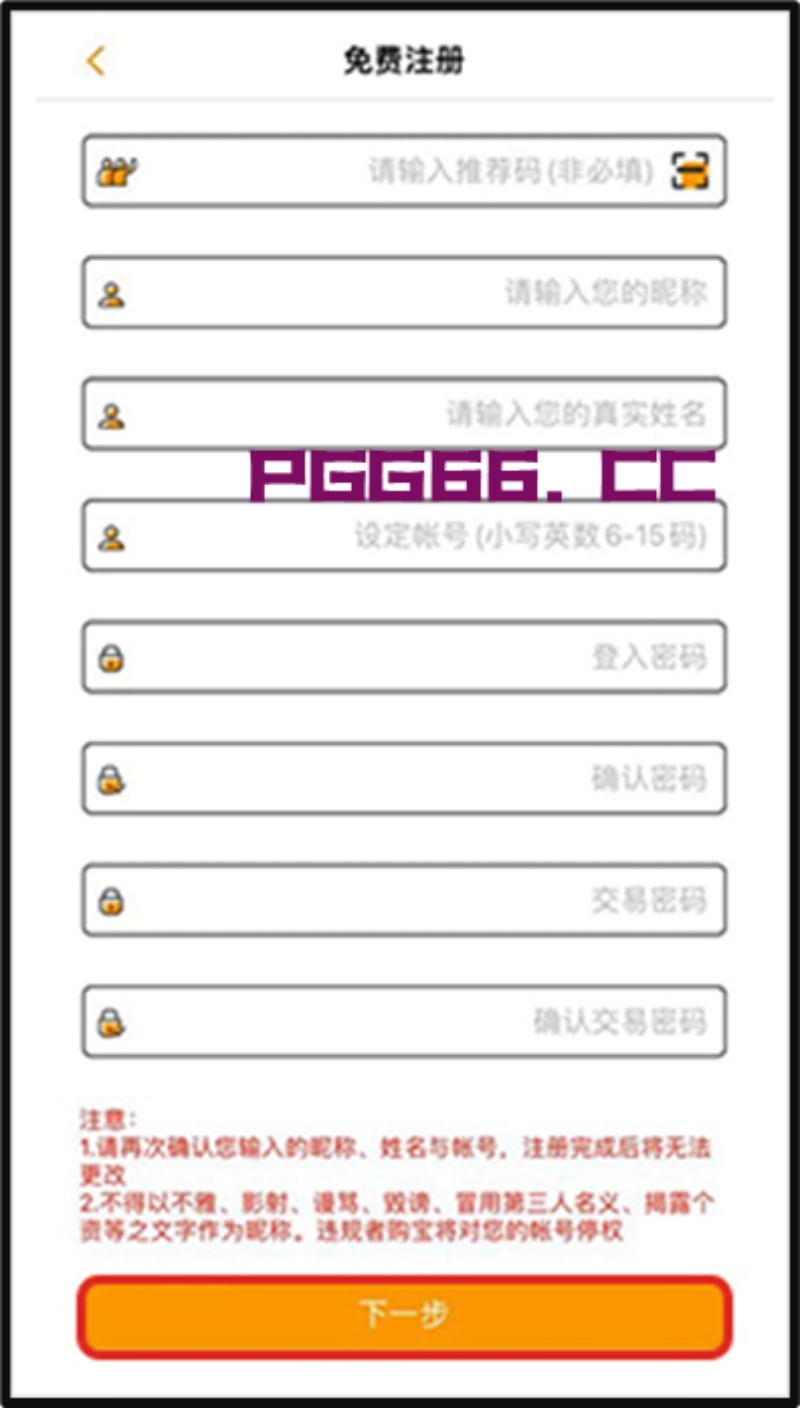Image resolution: width=800 pixels, height=1408 pixels.
Task: Go back using the orange arrow
Action: (95, 61)
